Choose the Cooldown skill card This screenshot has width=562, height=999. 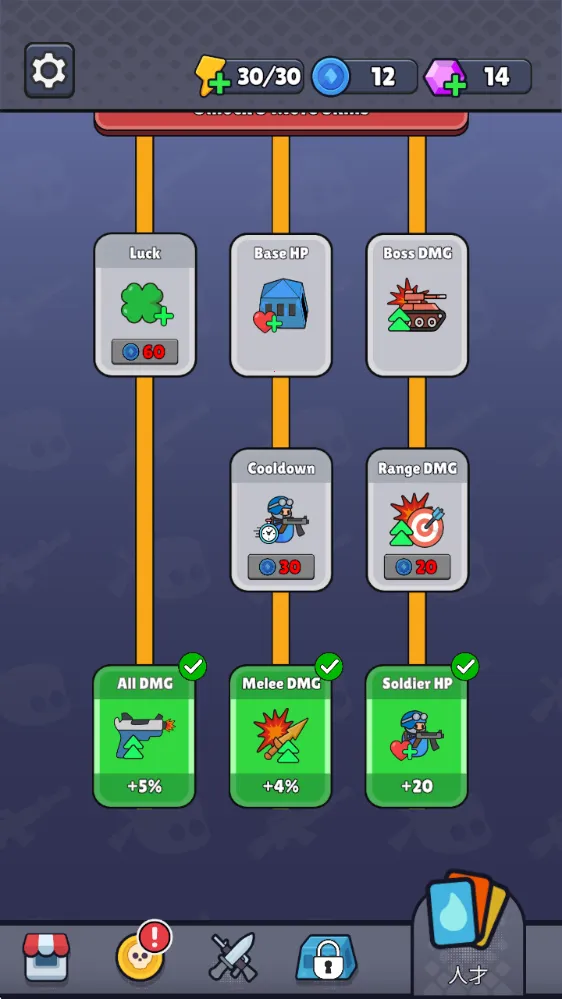[281, 520]
